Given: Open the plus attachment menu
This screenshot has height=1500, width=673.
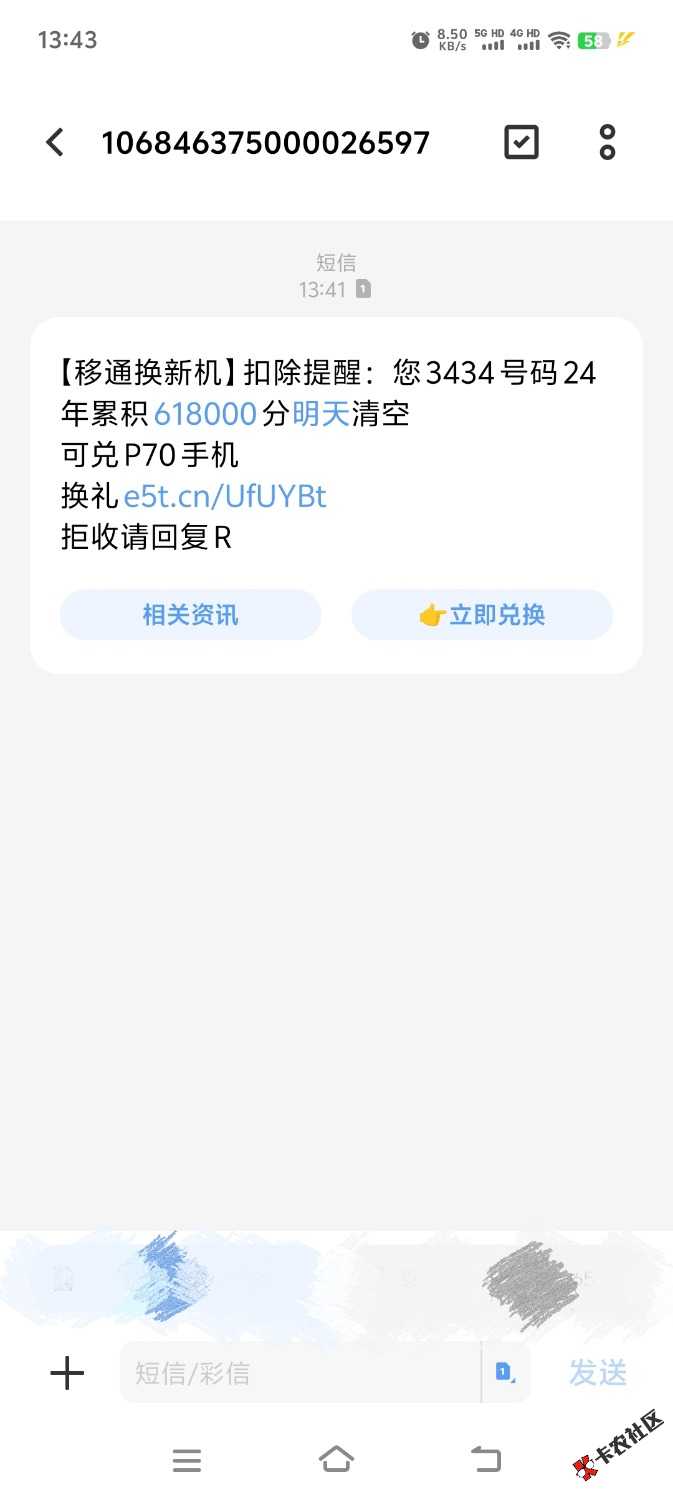Looking at the screenshot, I should pyautogui.click(x=67, y=1373).
